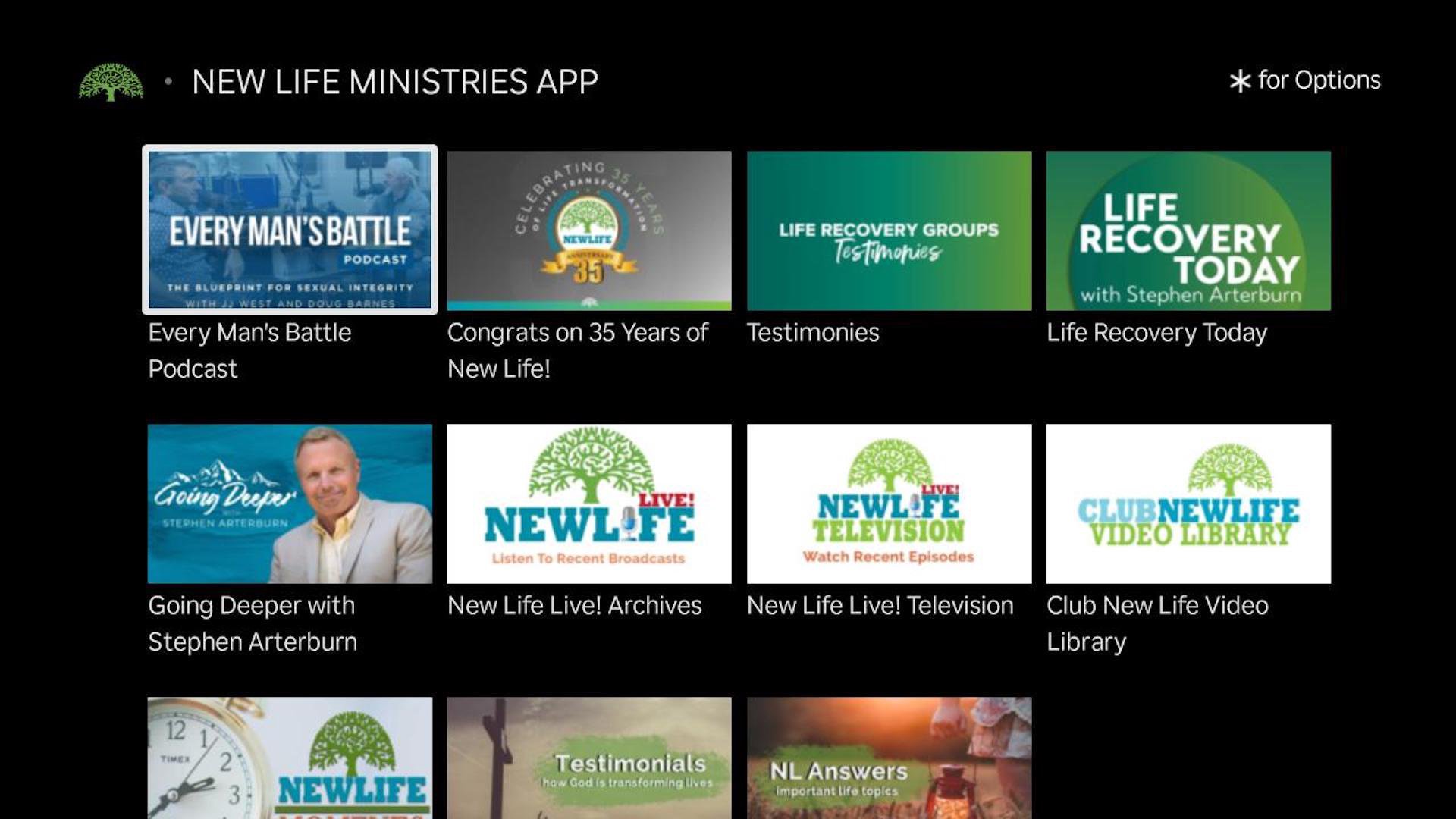Open Club New Life Video Library
Screen dimensions: 1456x819
tap(1188, 504)
